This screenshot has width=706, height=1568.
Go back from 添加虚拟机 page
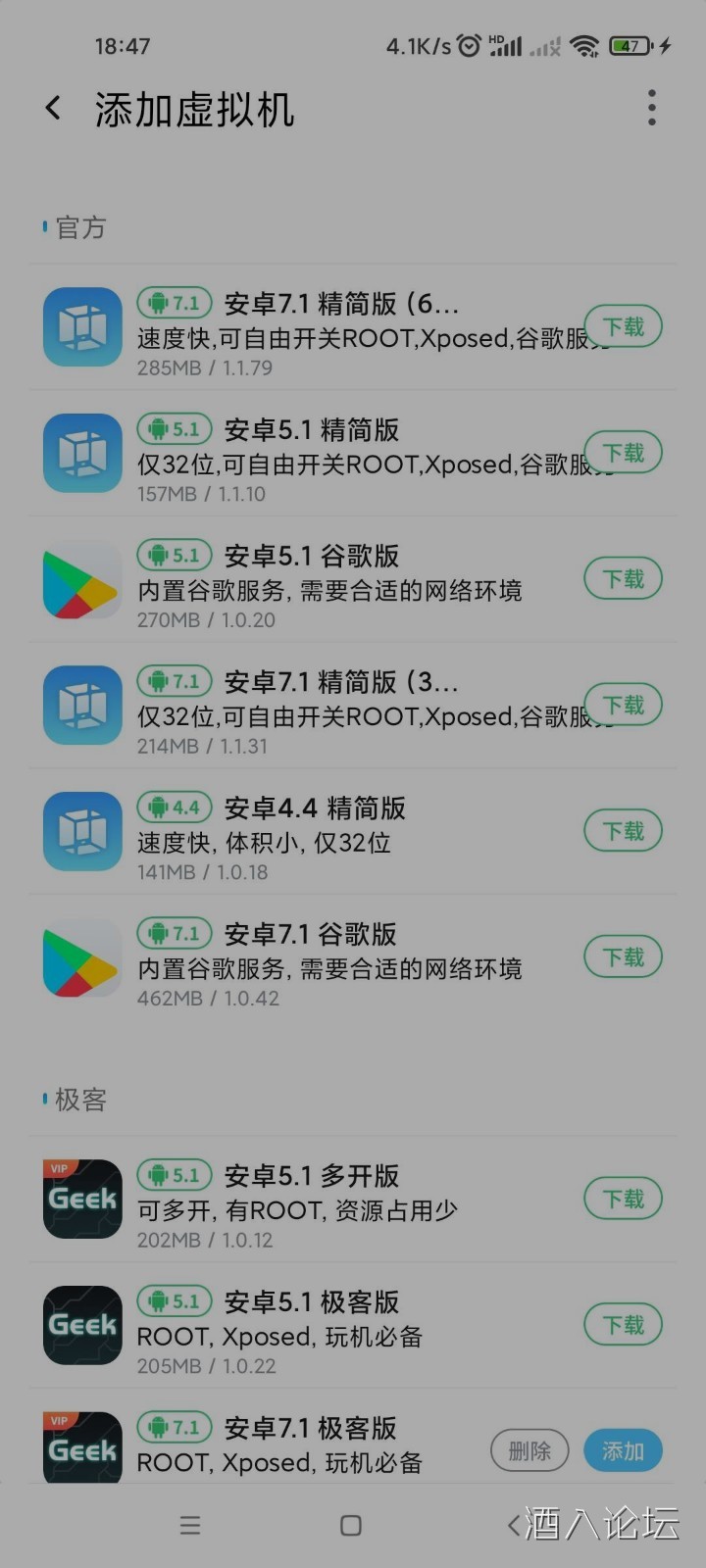pos(54,108)
